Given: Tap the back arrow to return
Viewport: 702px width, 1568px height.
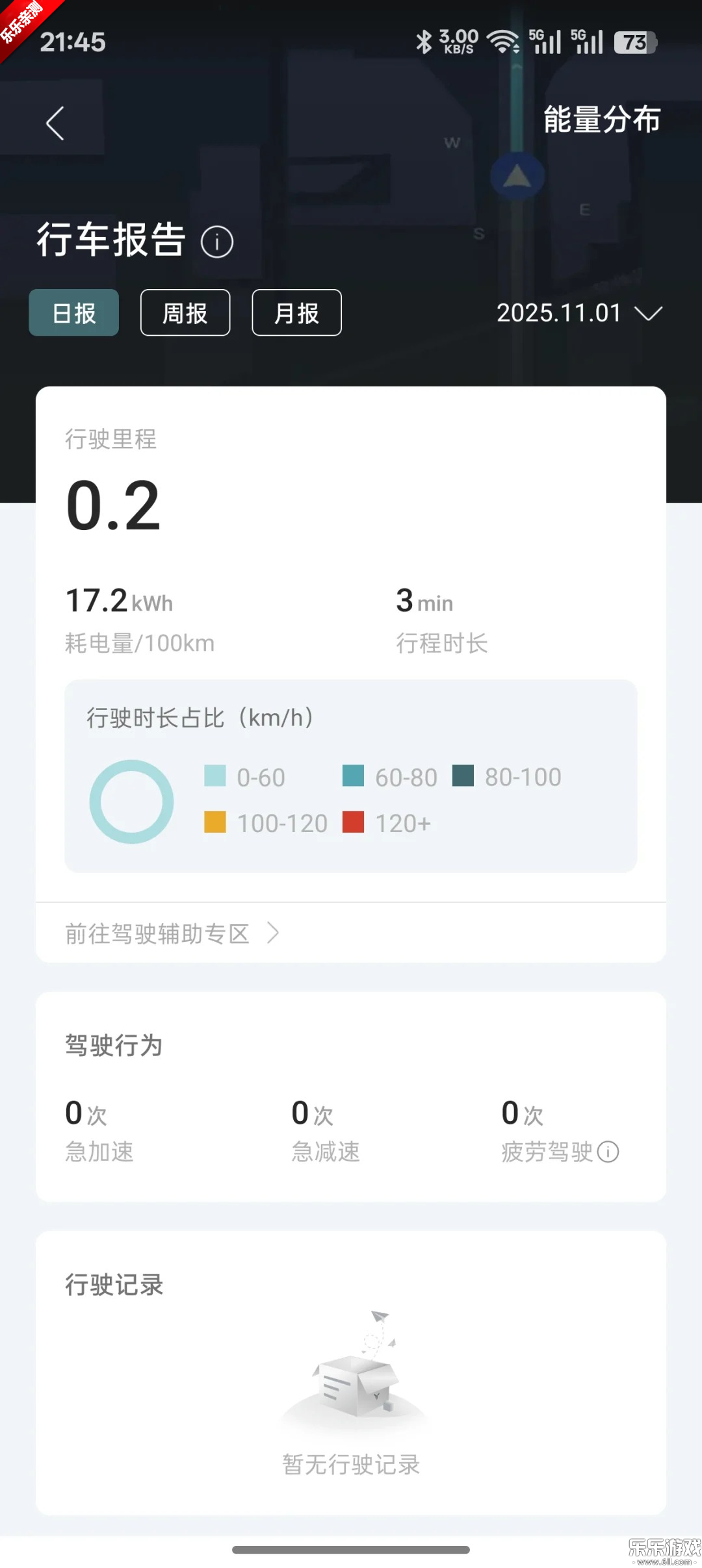Looking at the screenshot, I should tap(55, 122).
